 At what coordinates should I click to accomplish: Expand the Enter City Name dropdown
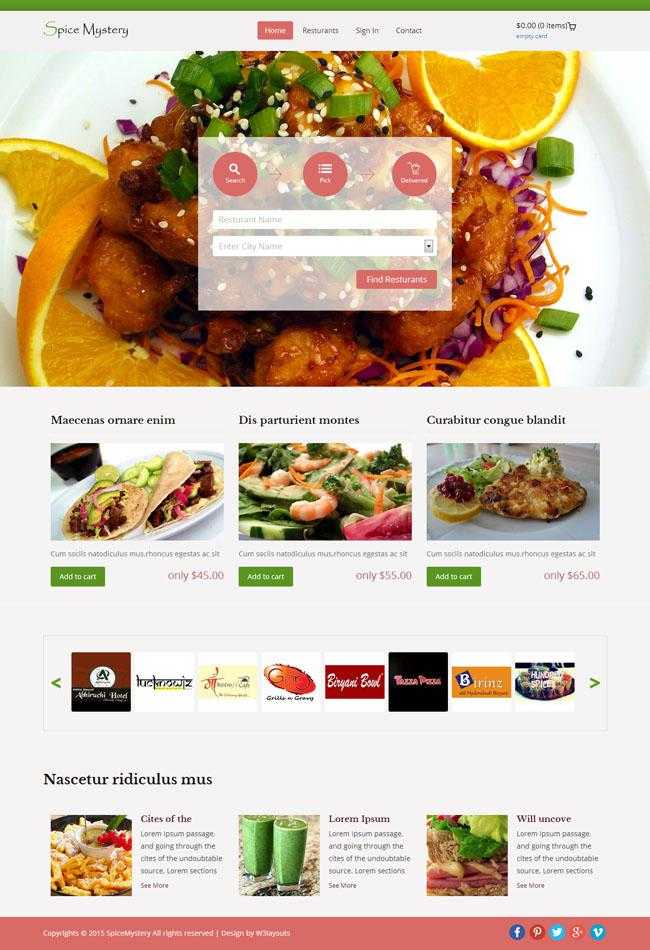point(429,246)
